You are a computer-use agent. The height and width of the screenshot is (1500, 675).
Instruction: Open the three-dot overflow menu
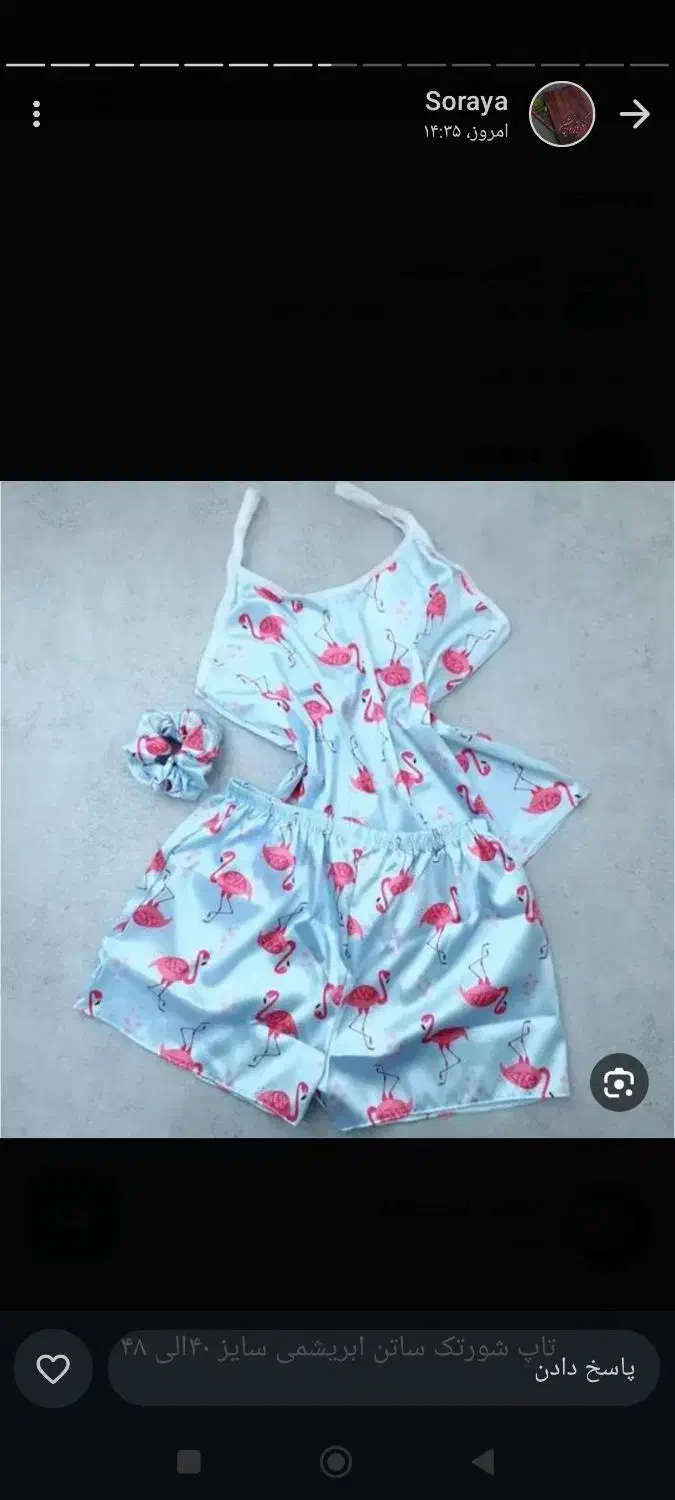(36, 114)
